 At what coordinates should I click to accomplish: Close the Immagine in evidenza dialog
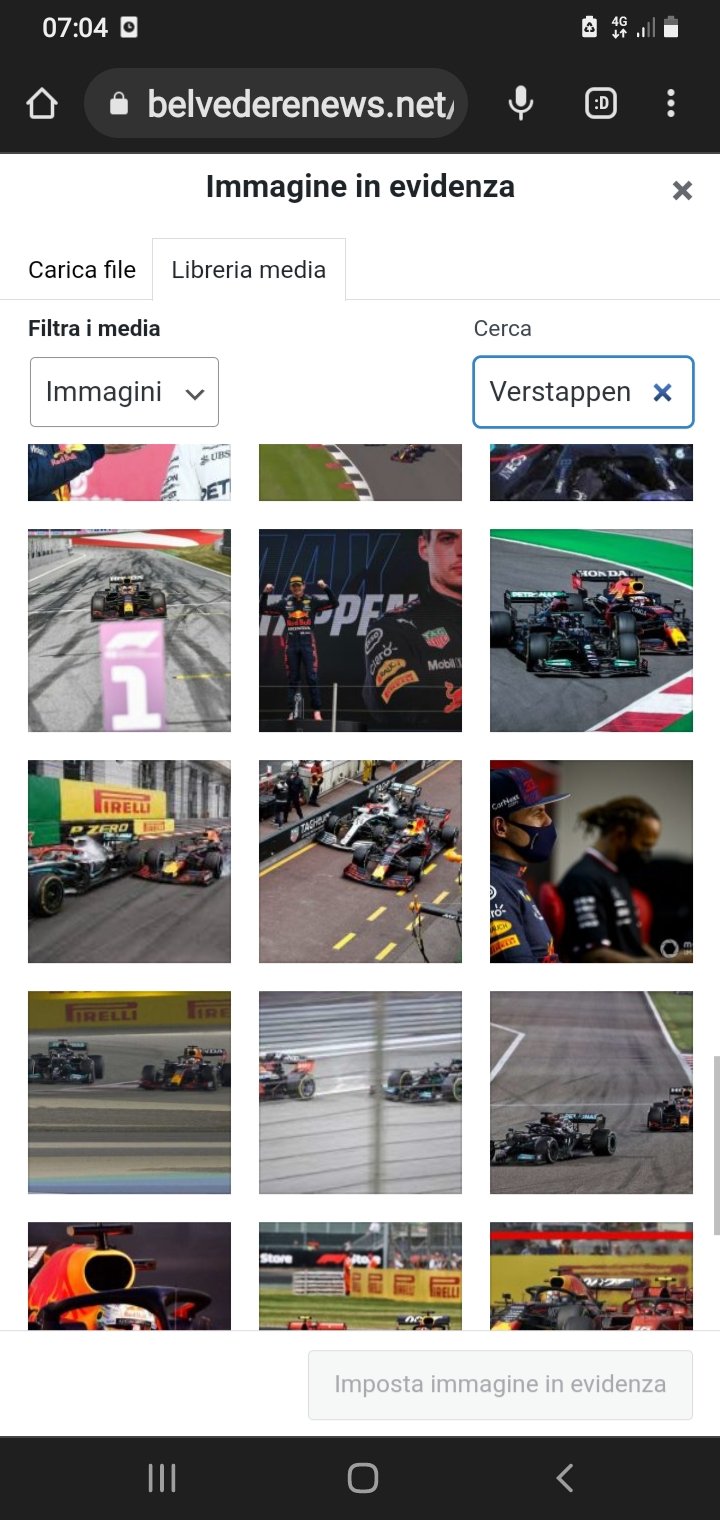coord(682,190)
